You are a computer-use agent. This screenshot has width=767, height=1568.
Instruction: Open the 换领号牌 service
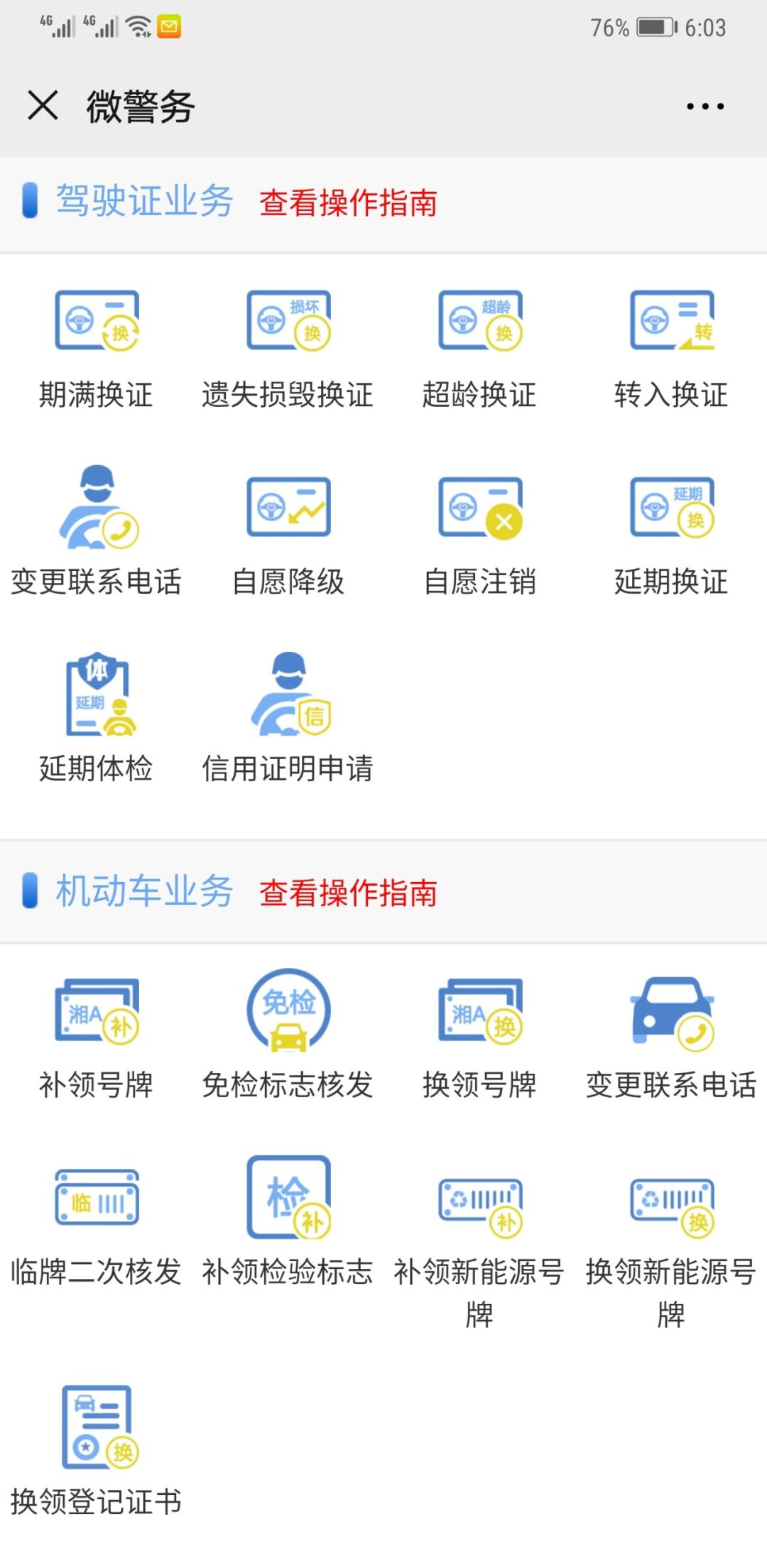point(479,1012)
